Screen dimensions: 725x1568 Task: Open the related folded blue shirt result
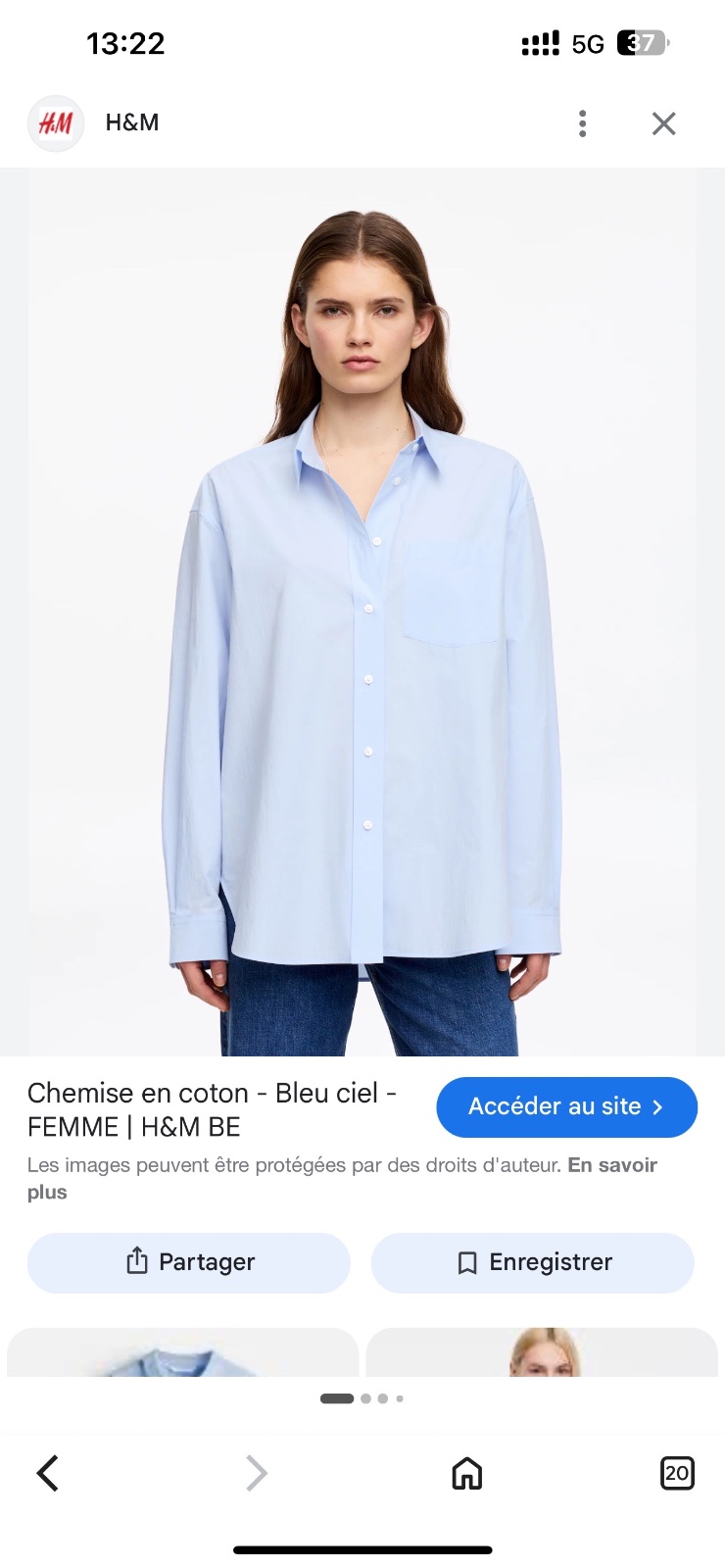(183, 1351)
